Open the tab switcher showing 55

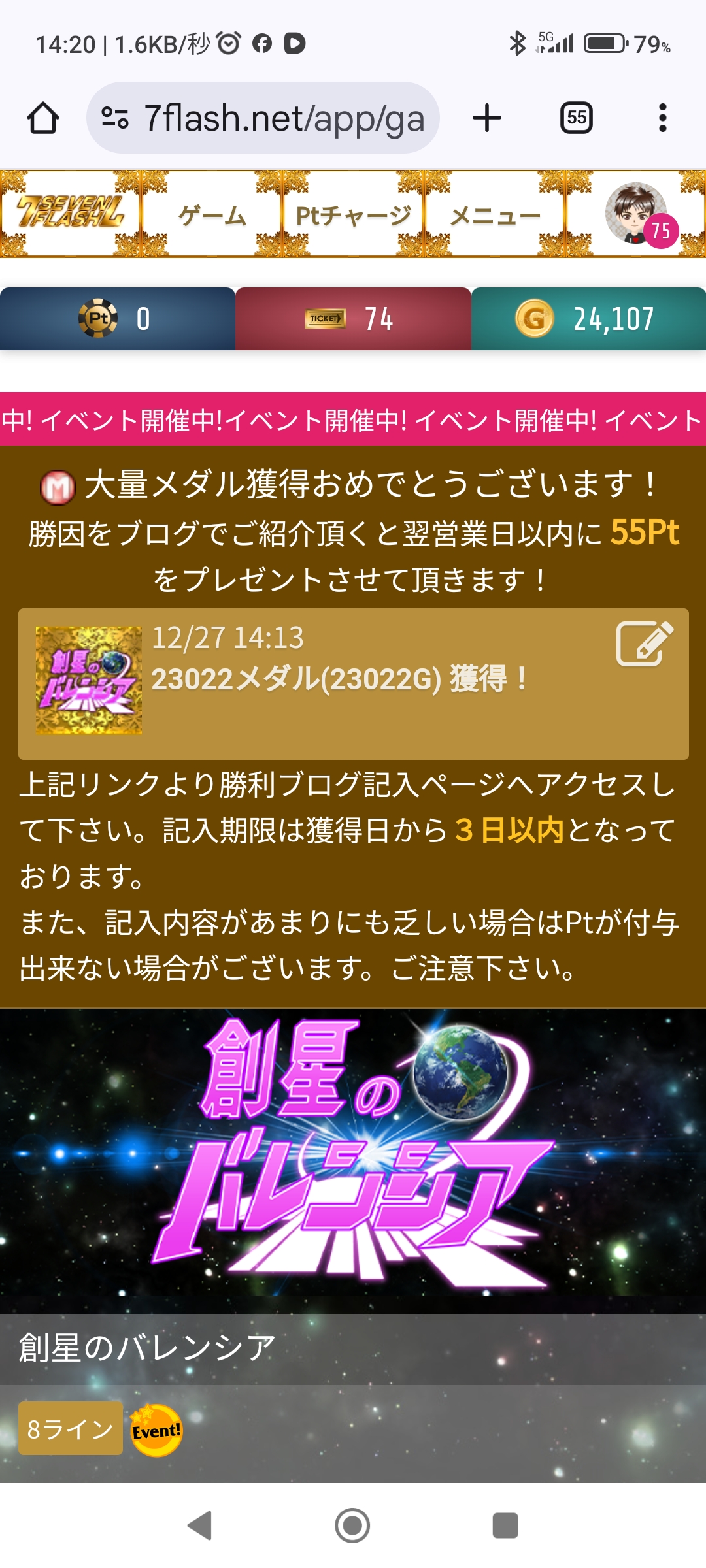click(x=577, y=118)
